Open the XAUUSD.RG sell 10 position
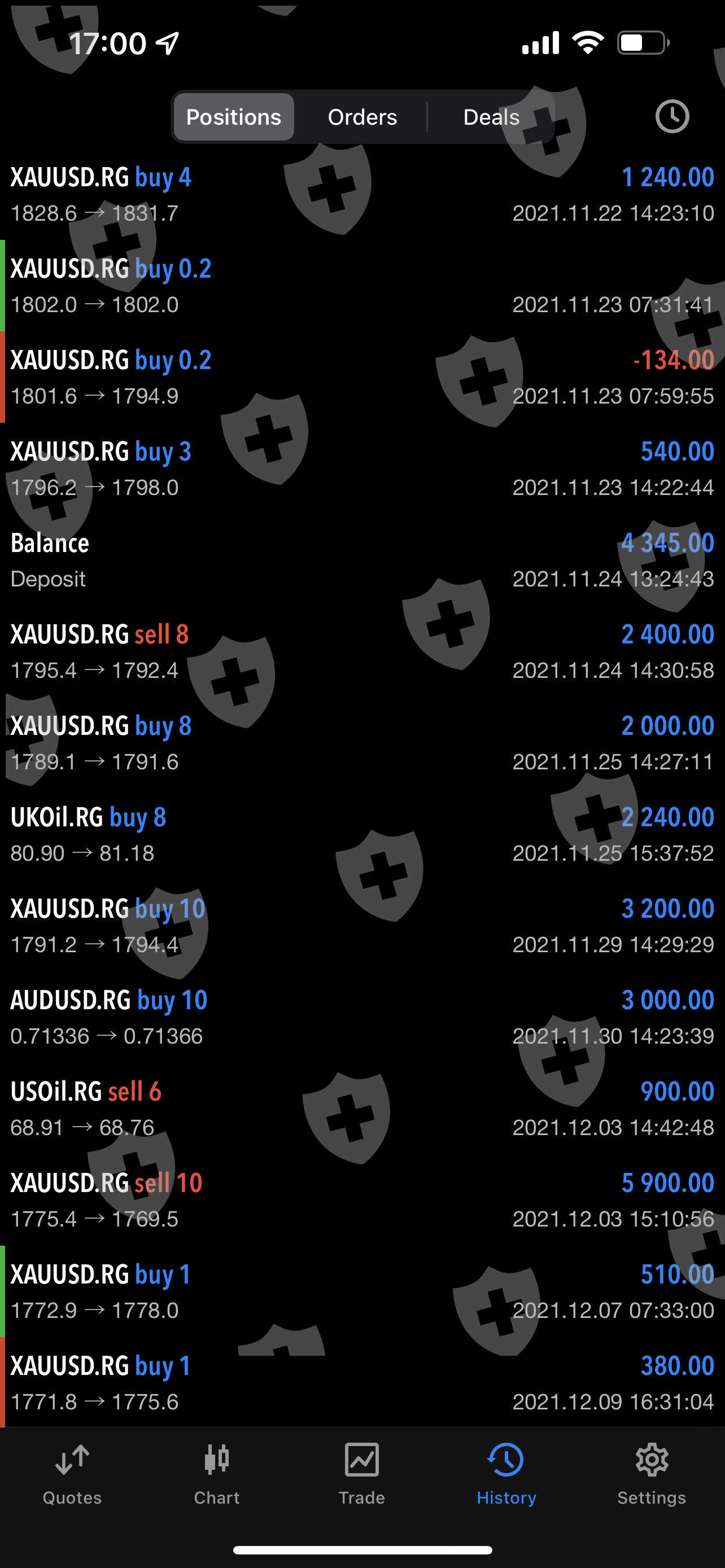This screenshot has width=725, height=1568. (x=362, y=1200)
